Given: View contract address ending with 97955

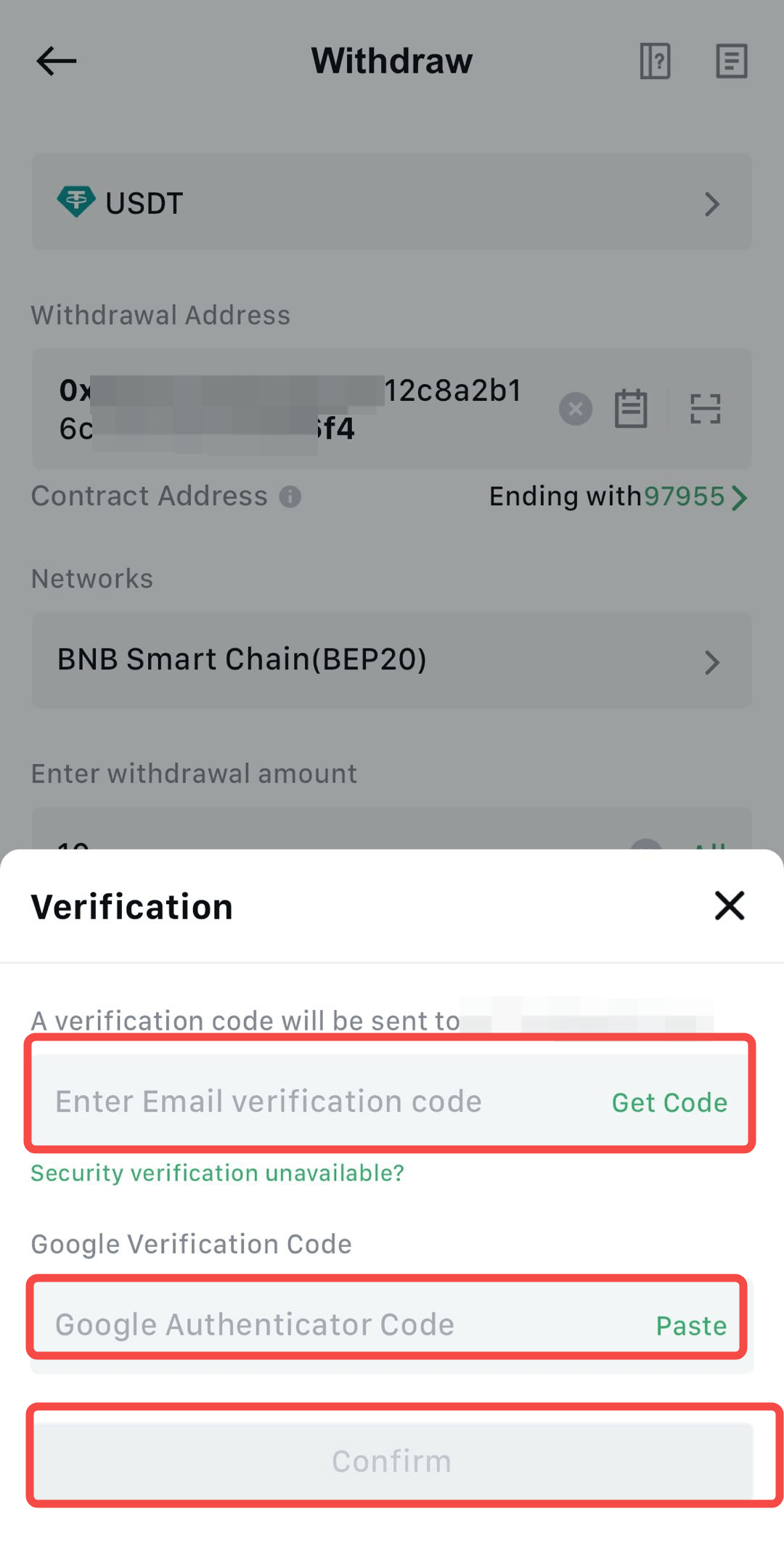Looking at the screenshot, I should [x=618, y=497].
